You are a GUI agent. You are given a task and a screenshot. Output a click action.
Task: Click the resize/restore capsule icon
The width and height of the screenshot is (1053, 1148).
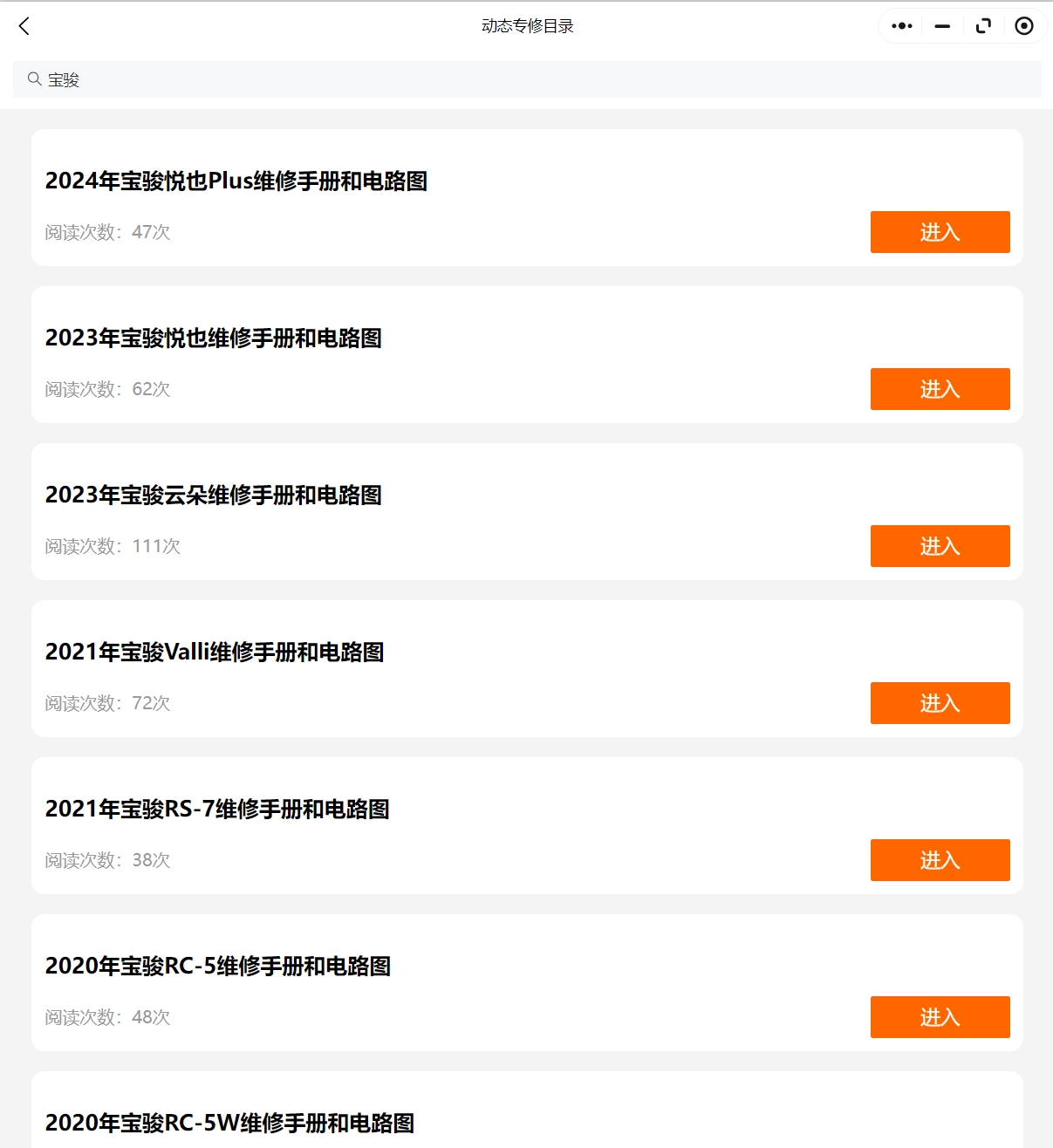pos(982,26)
